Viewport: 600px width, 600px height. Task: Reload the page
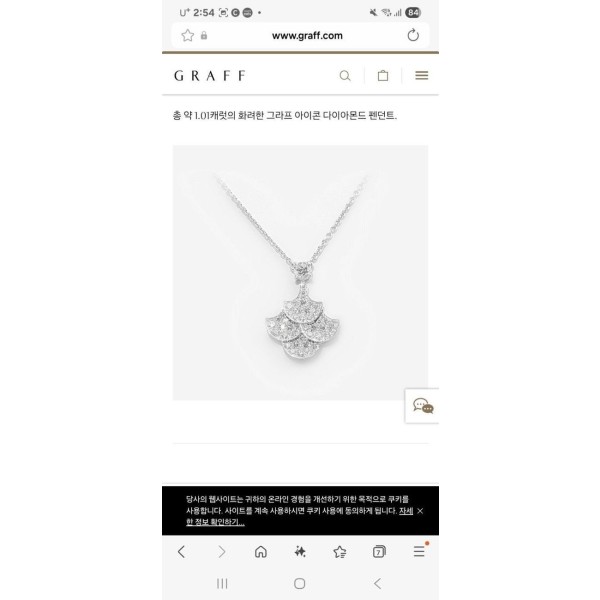pyautogui.click(x=413, y=35)
